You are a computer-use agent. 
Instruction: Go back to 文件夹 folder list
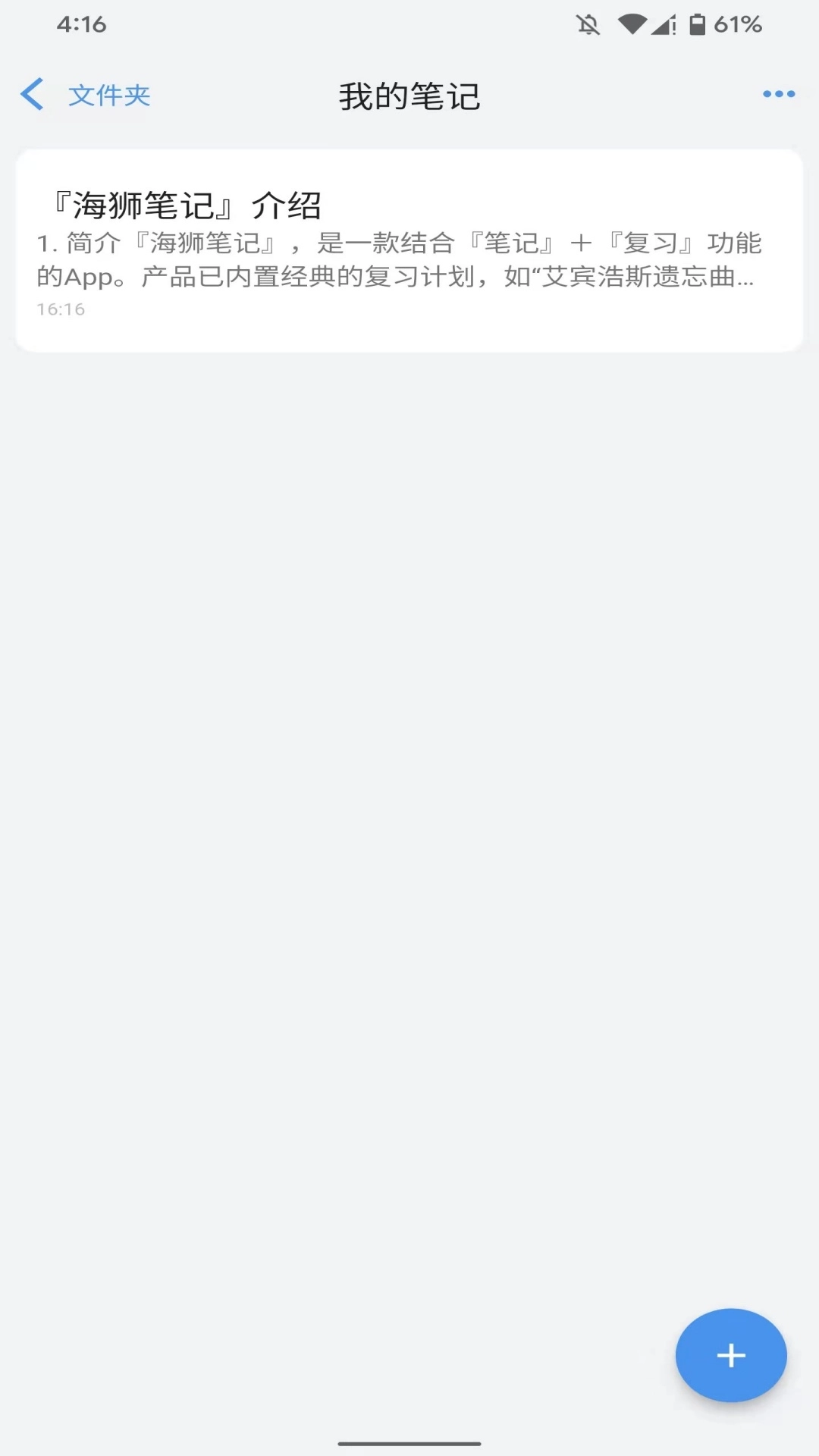[85, 96]
